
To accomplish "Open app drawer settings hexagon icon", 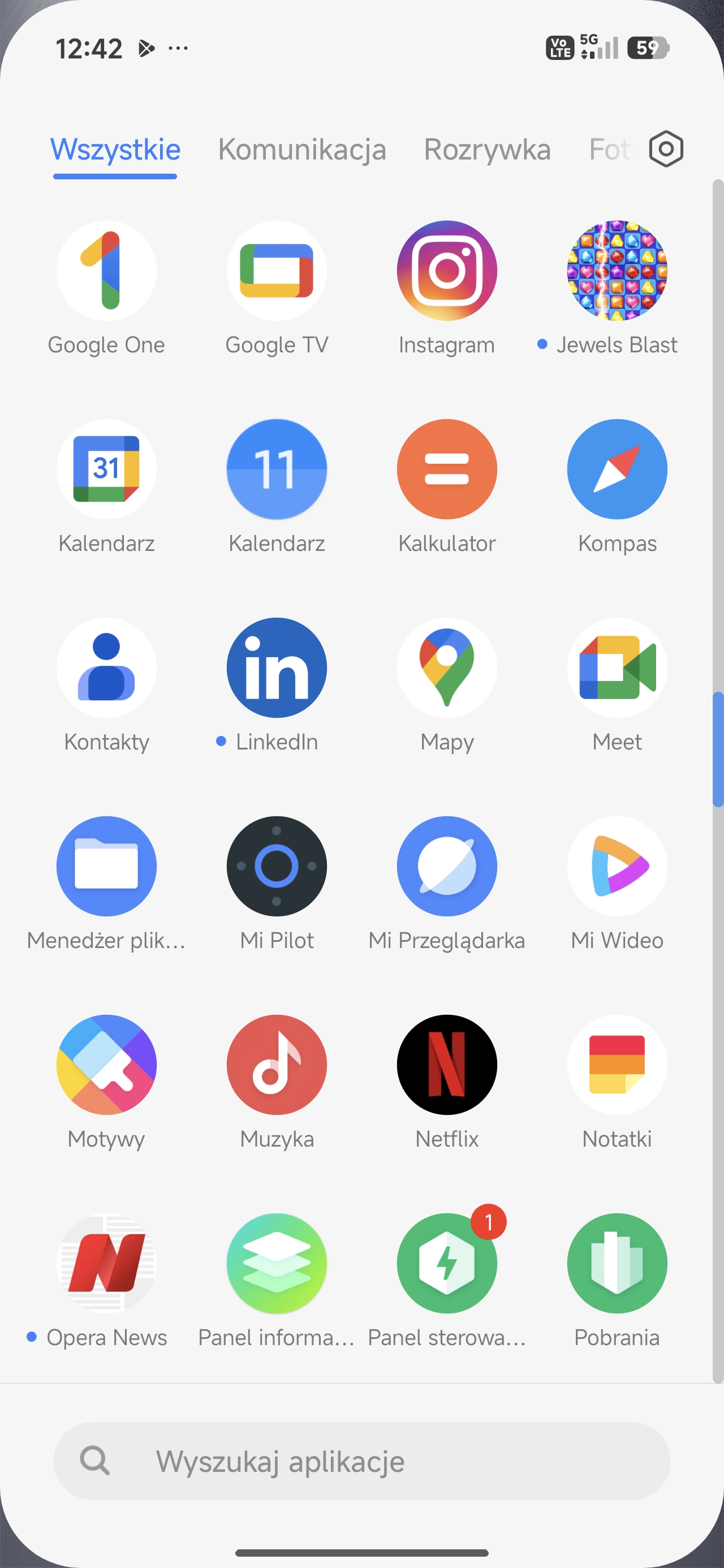I will click(x=666, y=149).
